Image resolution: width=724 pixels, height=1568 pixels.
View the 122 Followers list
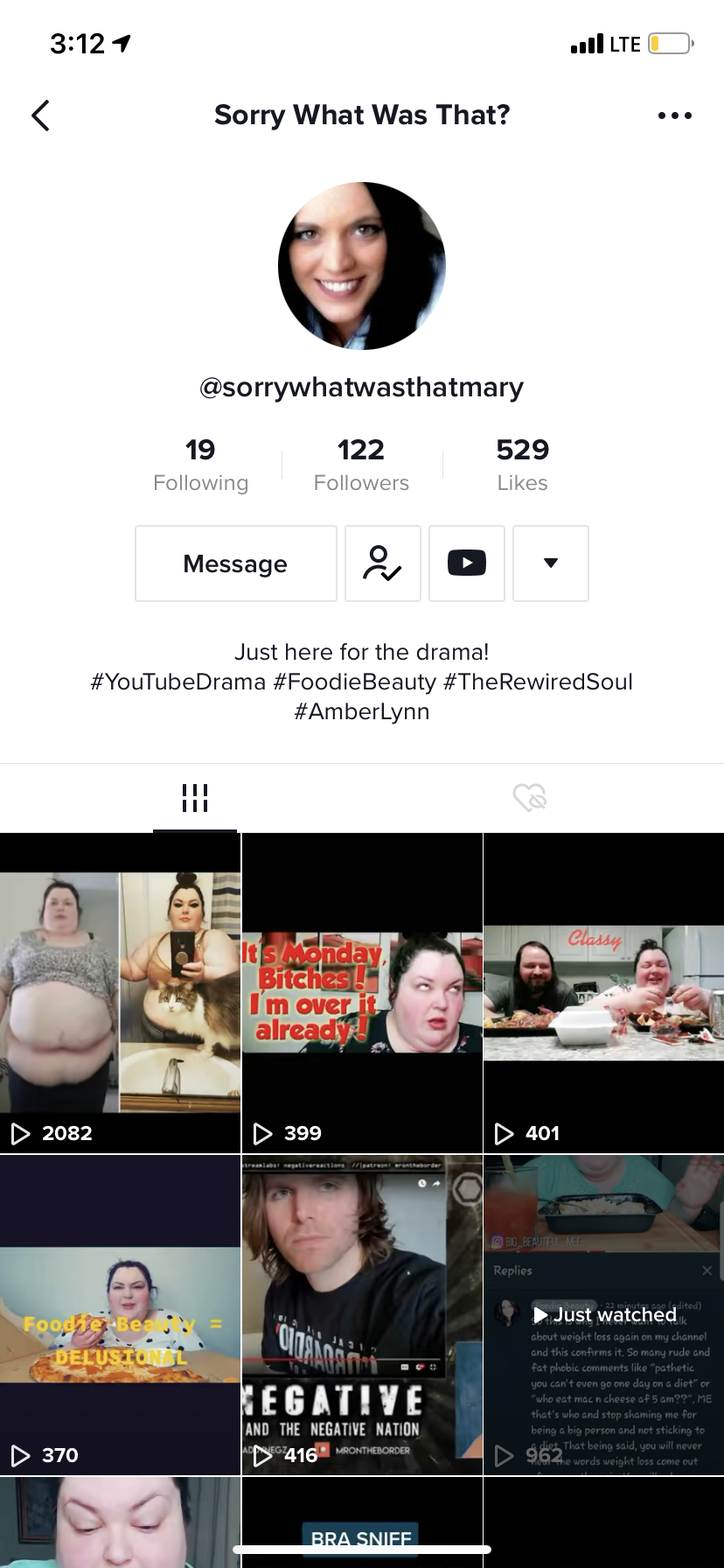point(361,465)
